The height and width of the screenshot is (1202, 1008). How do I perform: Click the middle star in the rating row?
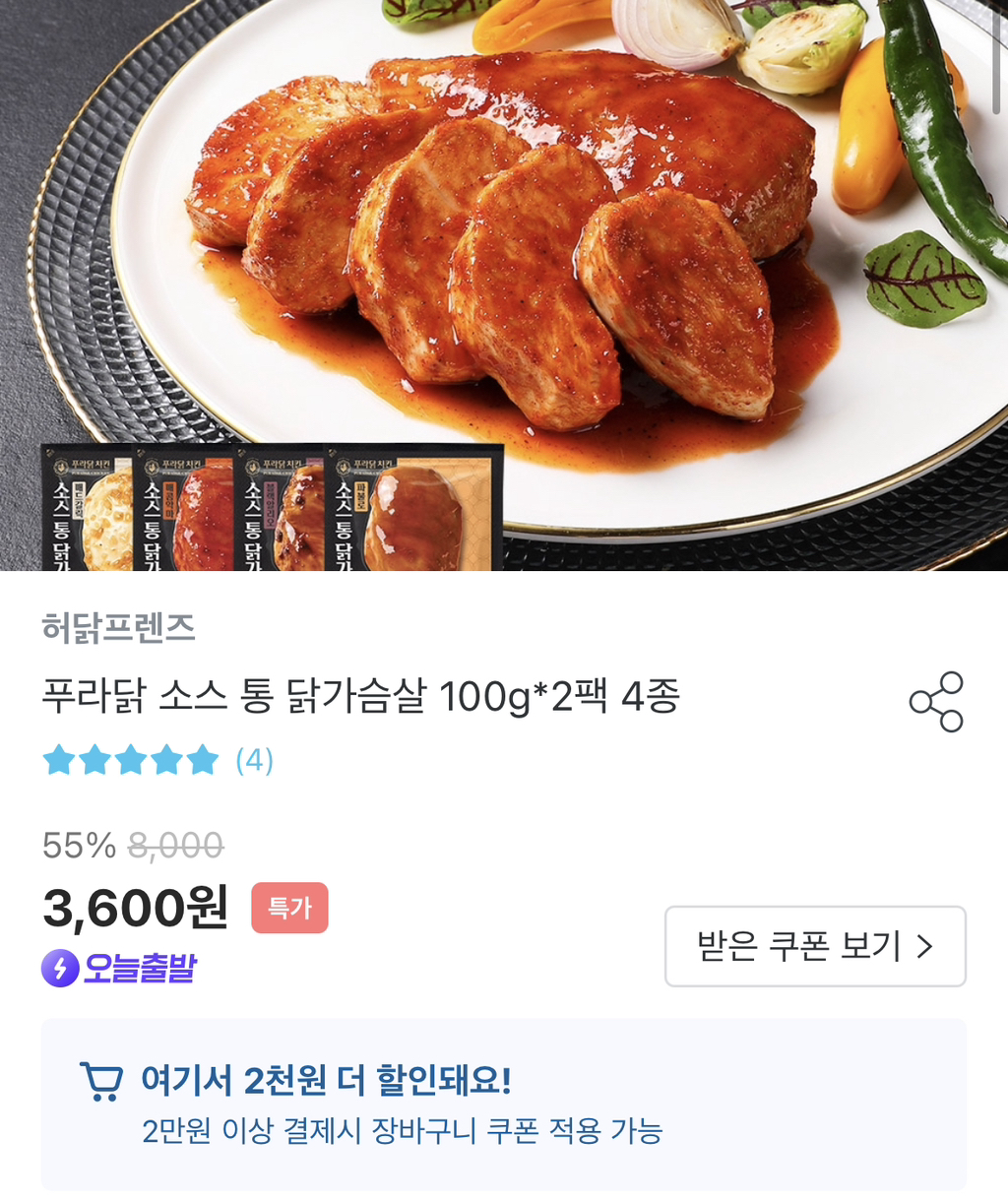coord(130,761)
